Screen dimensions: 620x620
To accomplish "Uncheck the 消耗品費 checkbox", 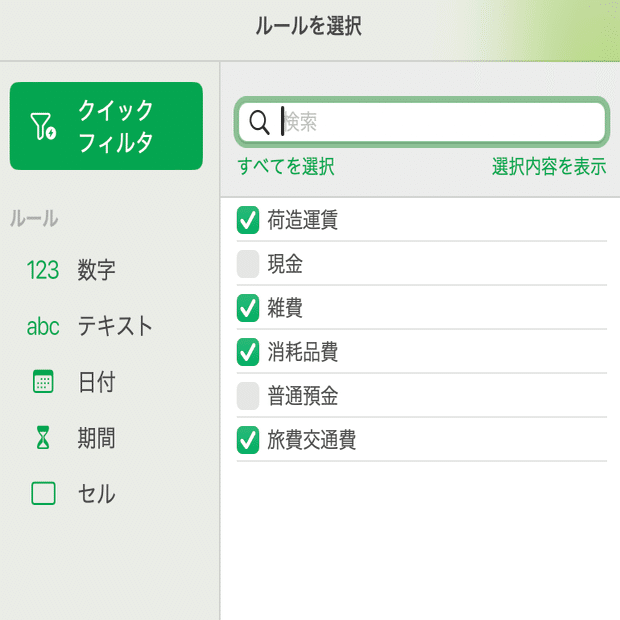I will [x=248, y=352].
